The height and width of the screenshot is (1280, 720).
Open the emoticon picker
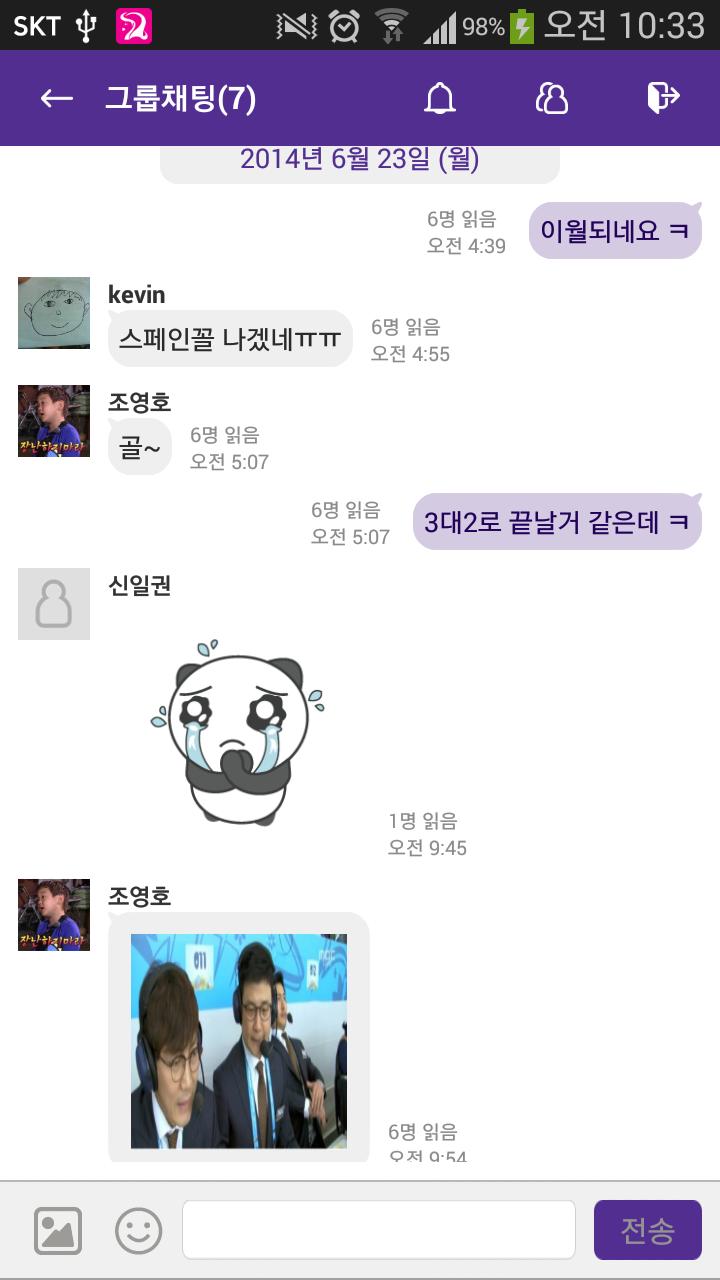pyautogui.click(x=138, y=1231)
